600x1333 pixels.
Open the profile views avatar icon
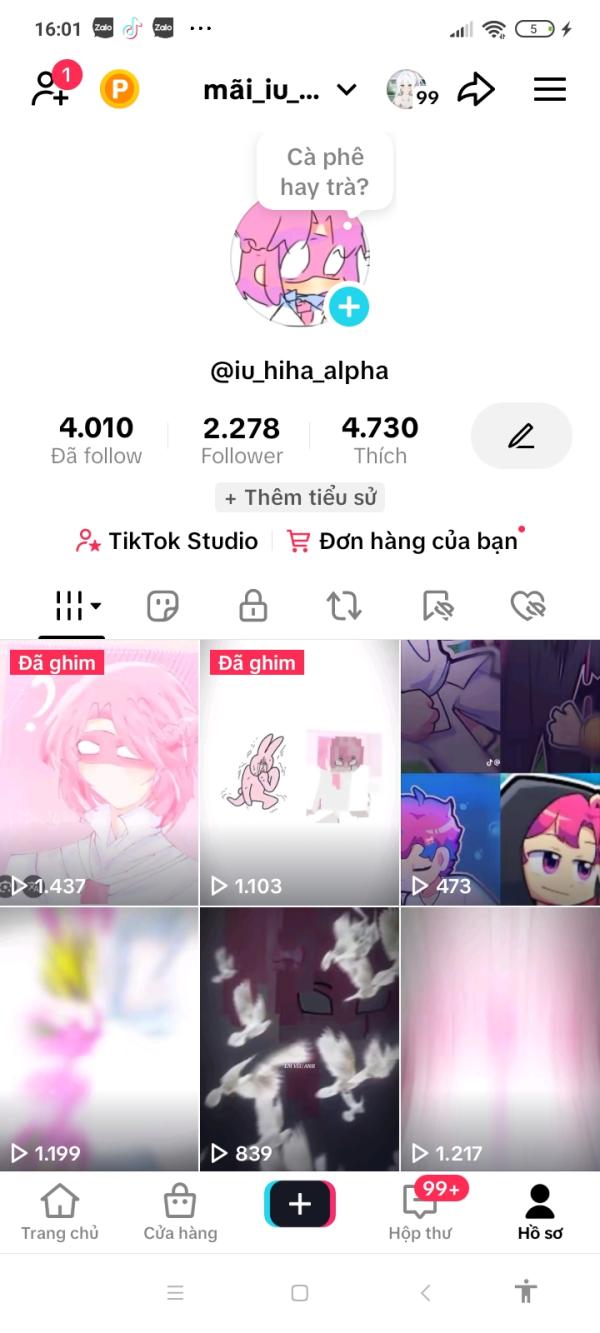point(408,90)
